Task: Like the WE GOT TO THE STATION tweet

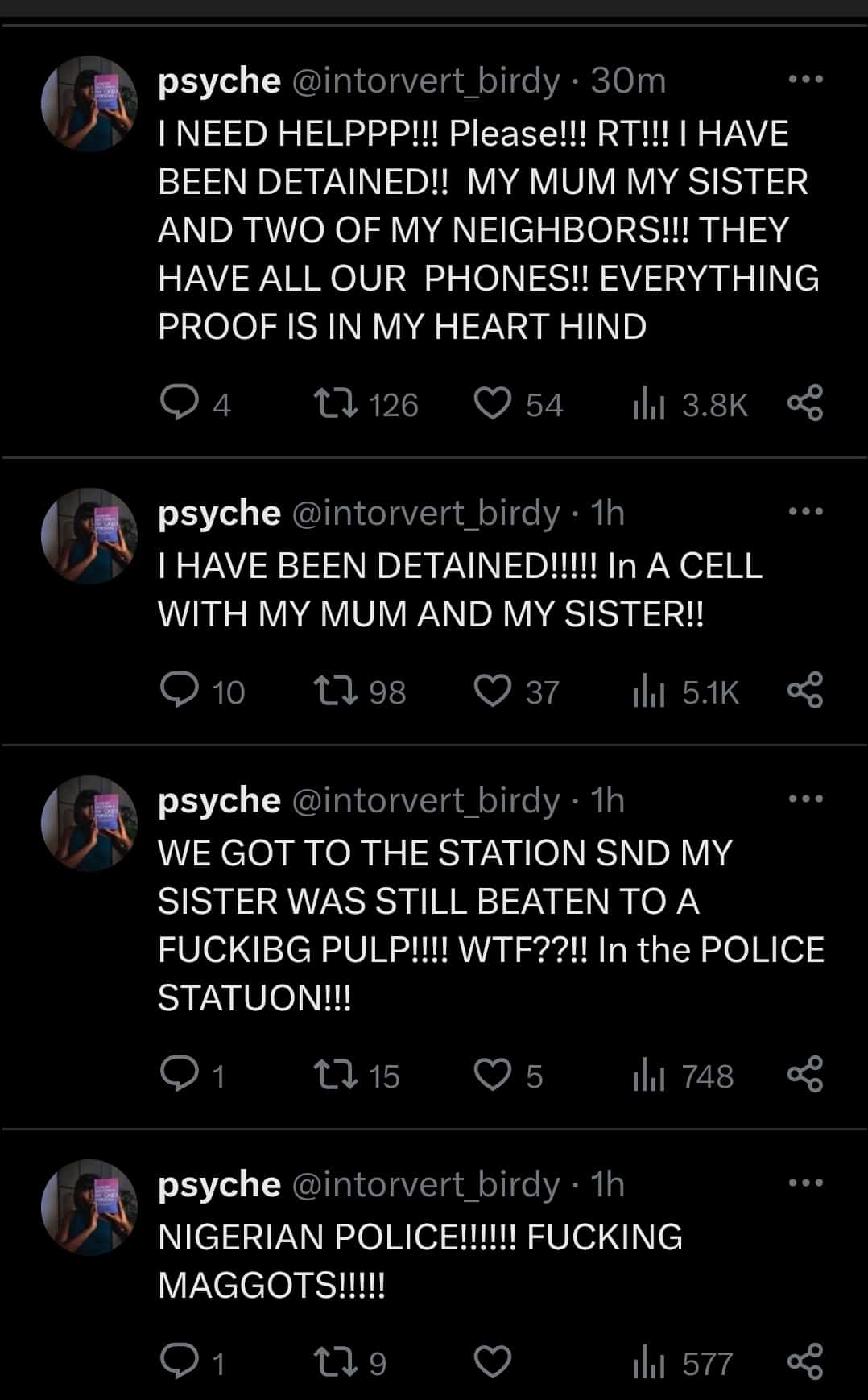Action: pyautogui.click(x=492, y=1075)
